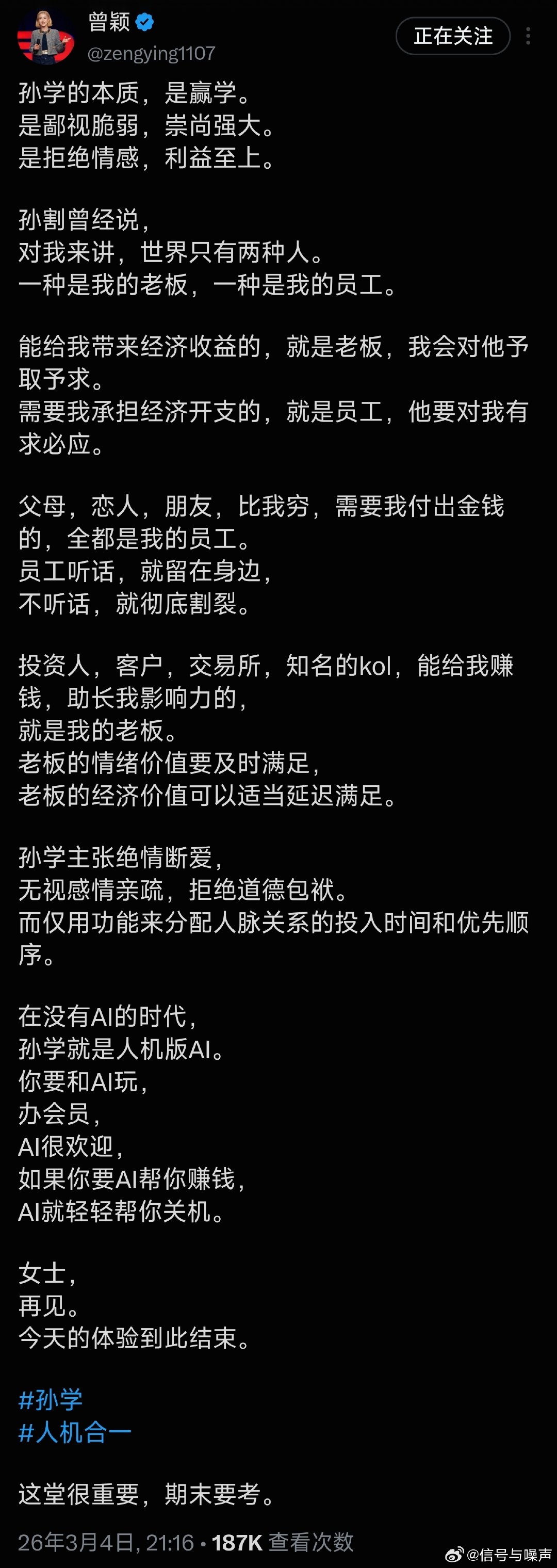Open the #孙学 hashtag
Image resolution: width=557 pixels, height=1568 pixels.
click(x=51, y=1400)
